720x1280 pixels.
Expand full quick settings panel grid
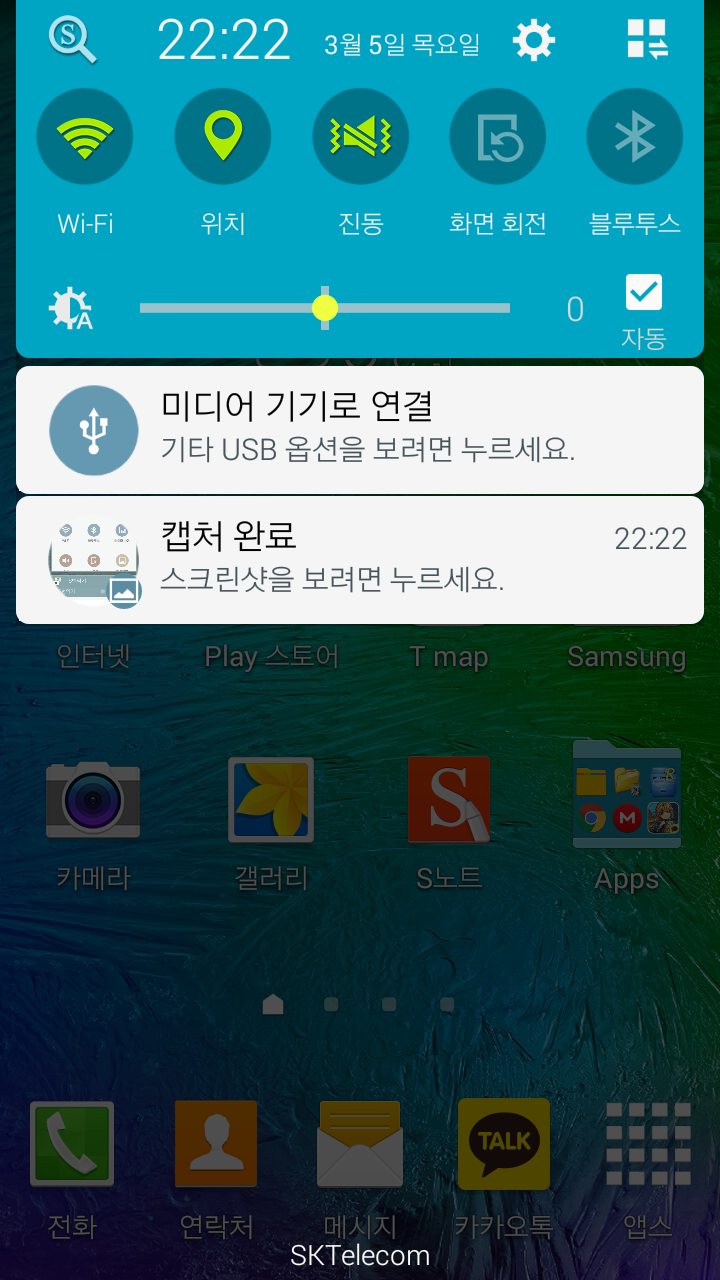[647, 41]
